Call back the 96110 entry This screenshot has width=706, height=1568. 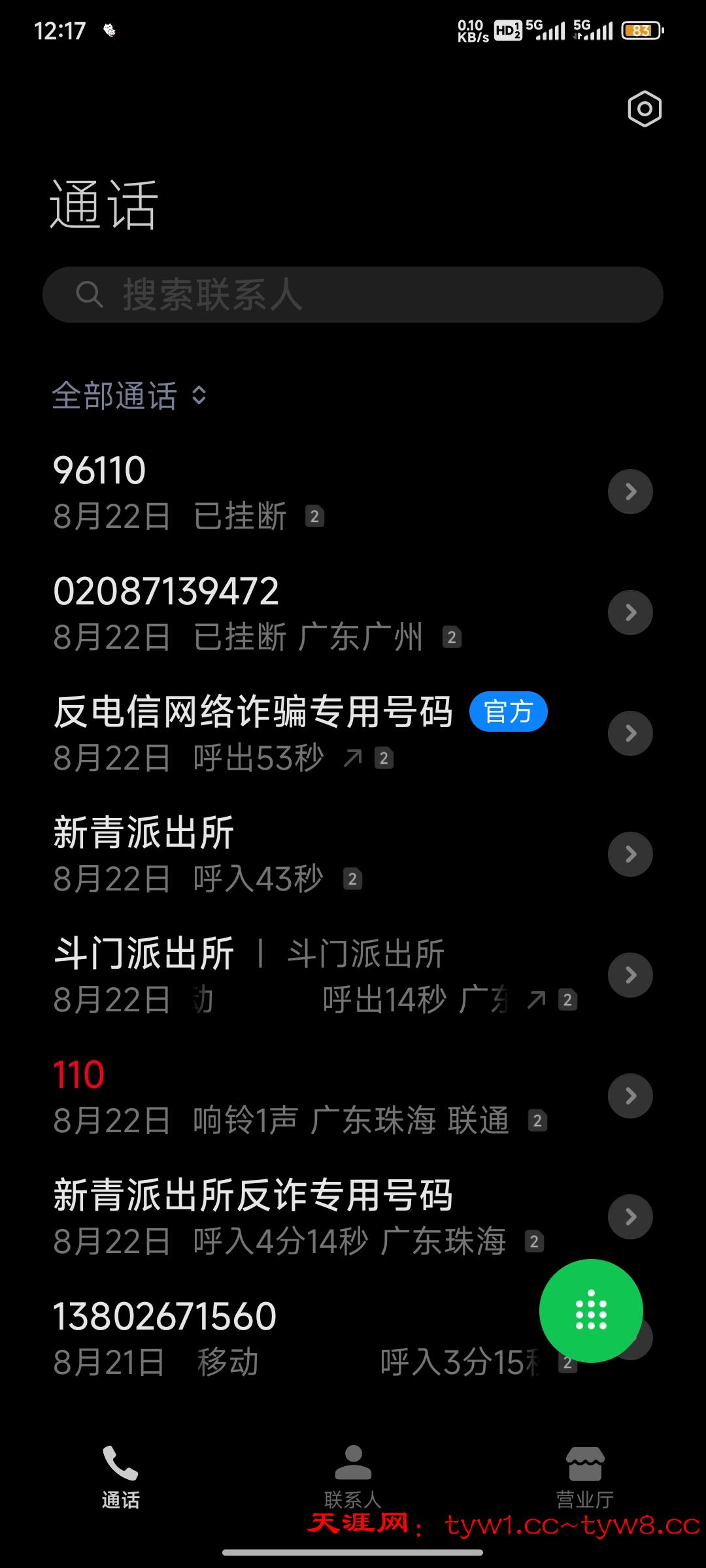tap(261, 491)
